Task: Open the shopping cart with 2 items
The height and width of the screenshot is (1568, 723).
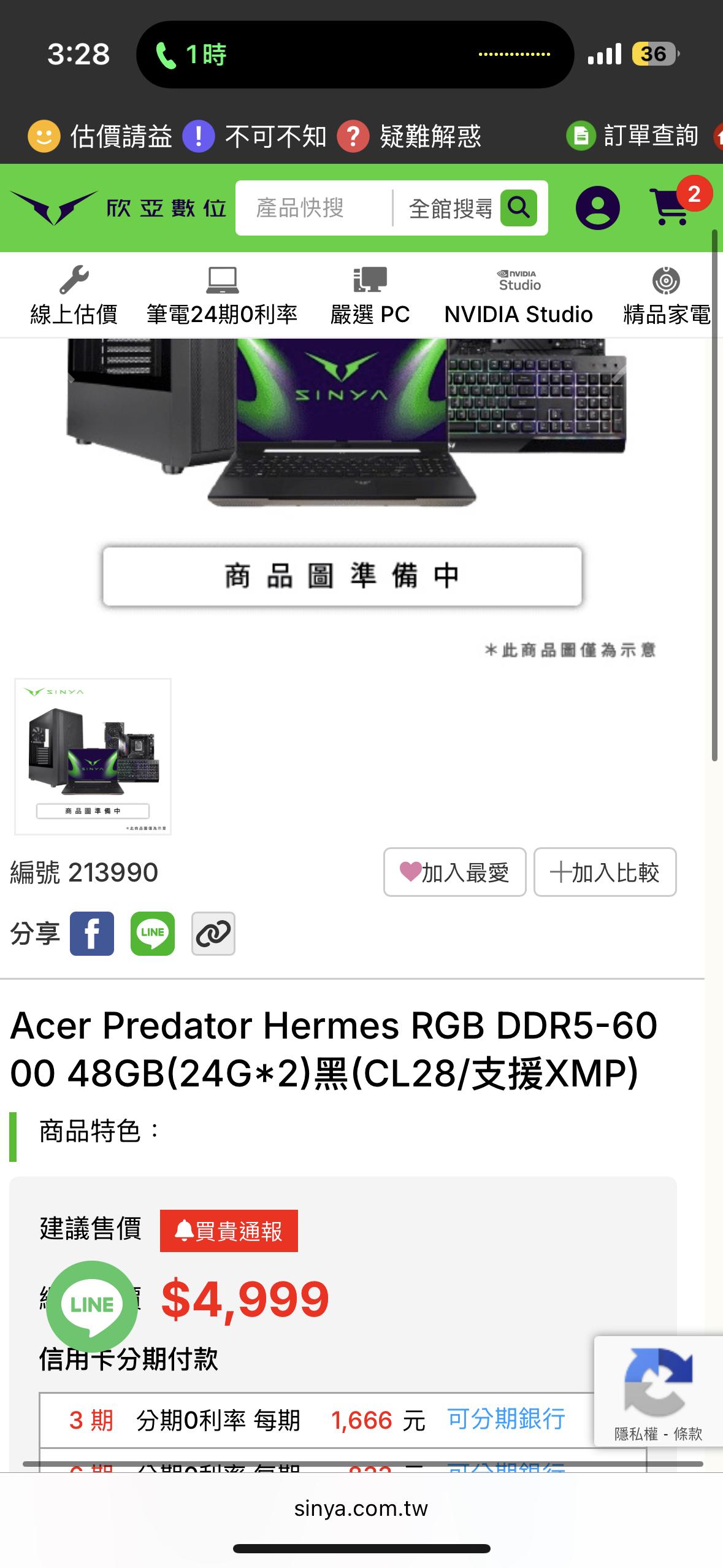Action: point(671,209)
